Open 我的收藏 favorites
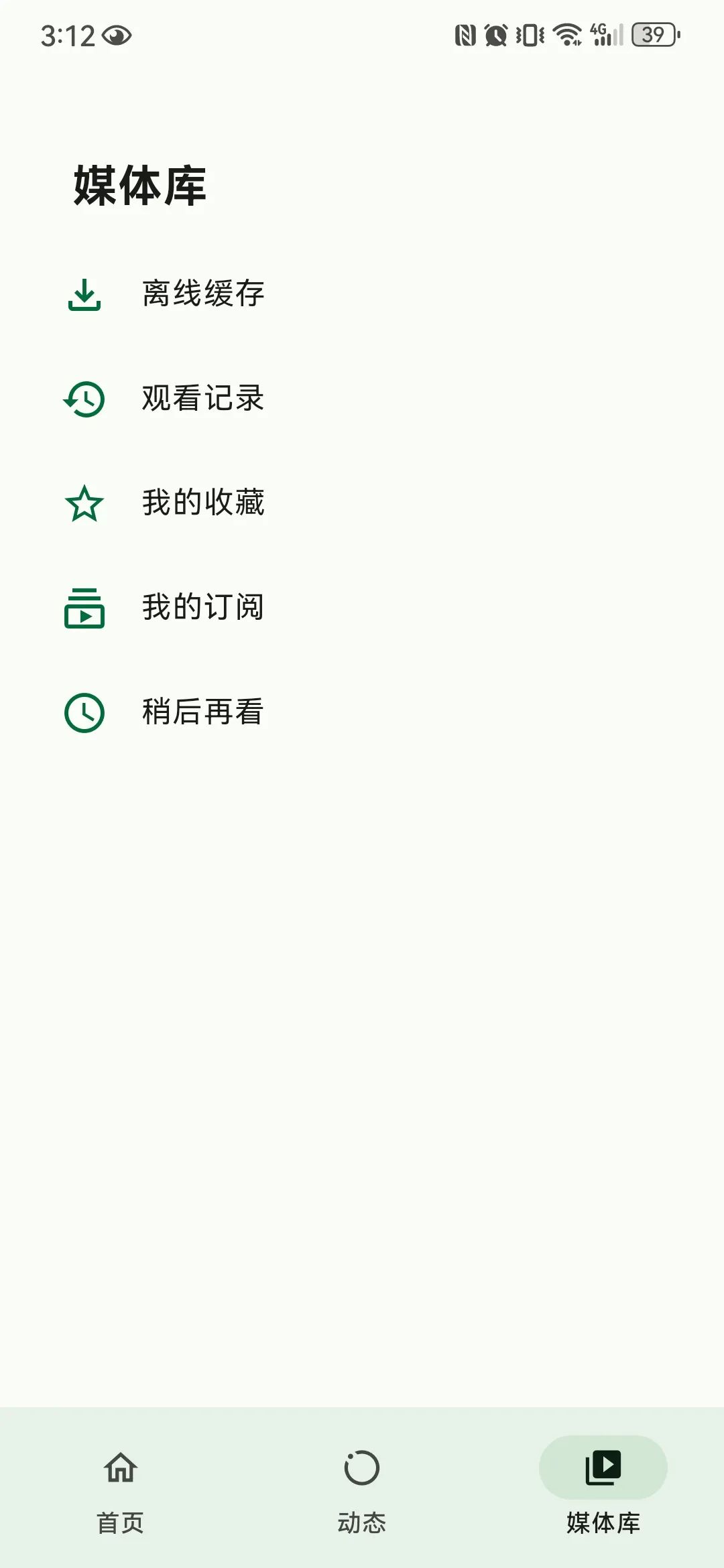The height and width of the screenshot is (1568, 724). (362, 503)
